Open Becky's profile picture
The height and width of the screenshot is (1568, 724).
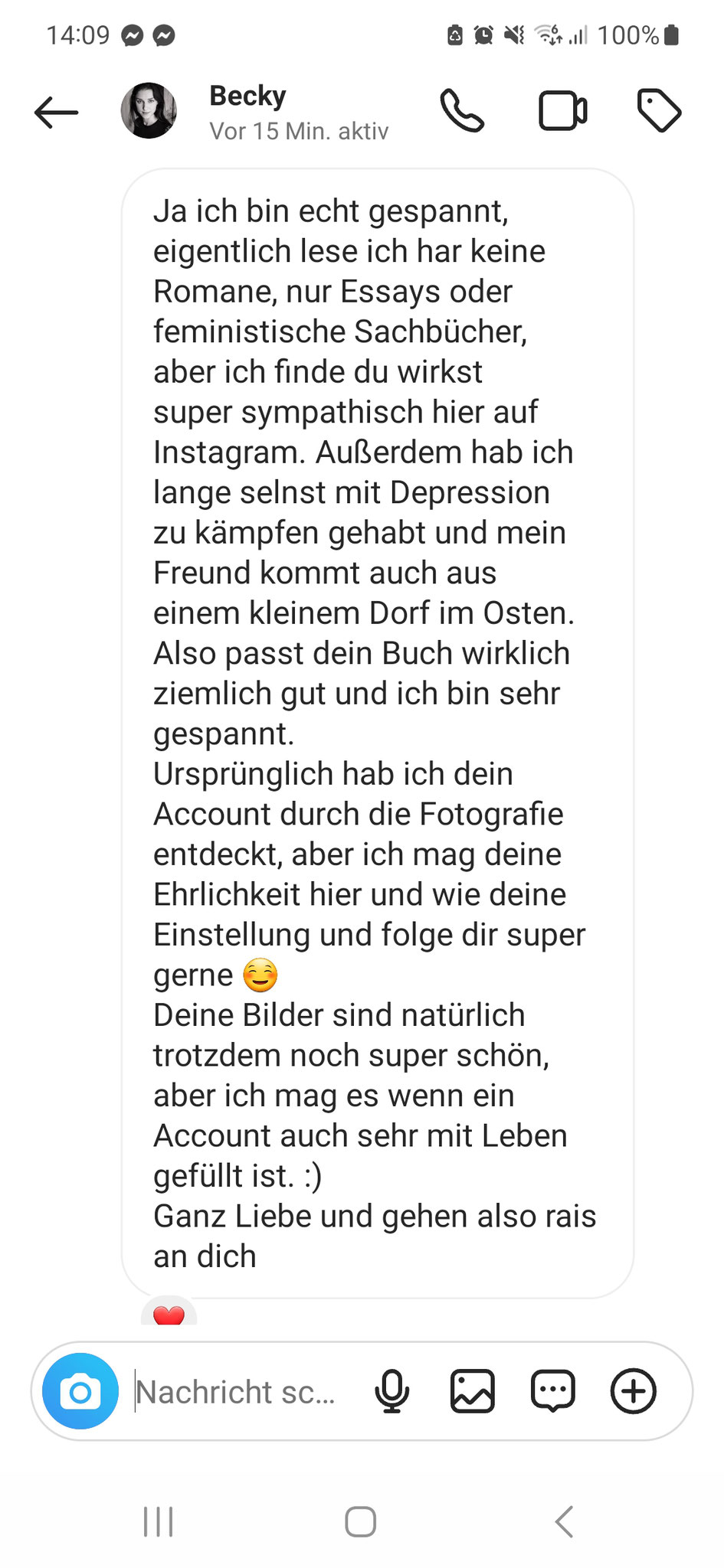tap(149, 111)
